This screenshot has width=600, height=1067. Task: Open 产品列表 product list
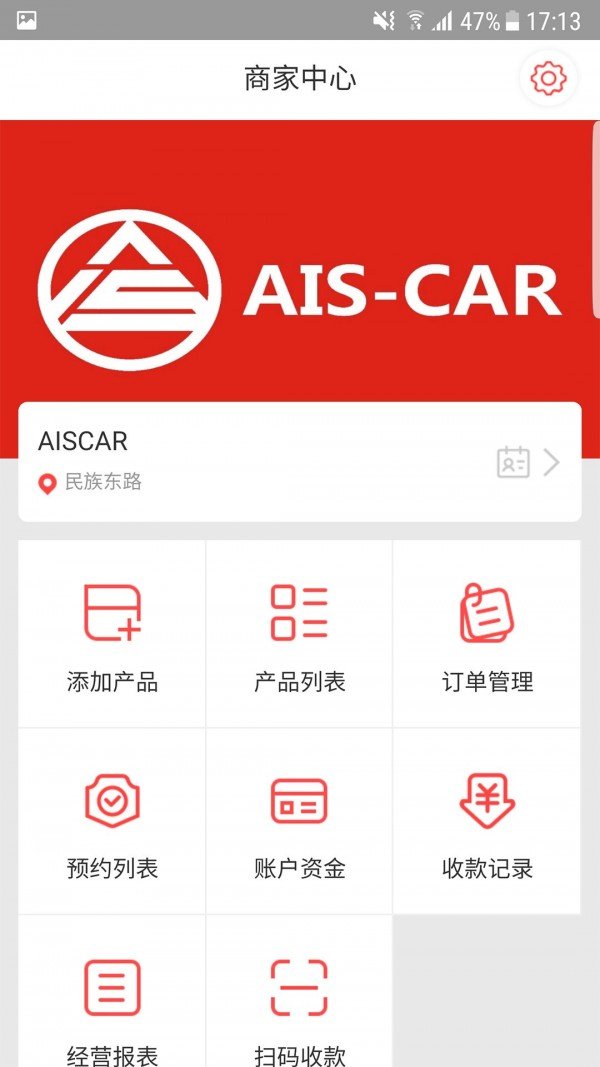click(299, 635)
